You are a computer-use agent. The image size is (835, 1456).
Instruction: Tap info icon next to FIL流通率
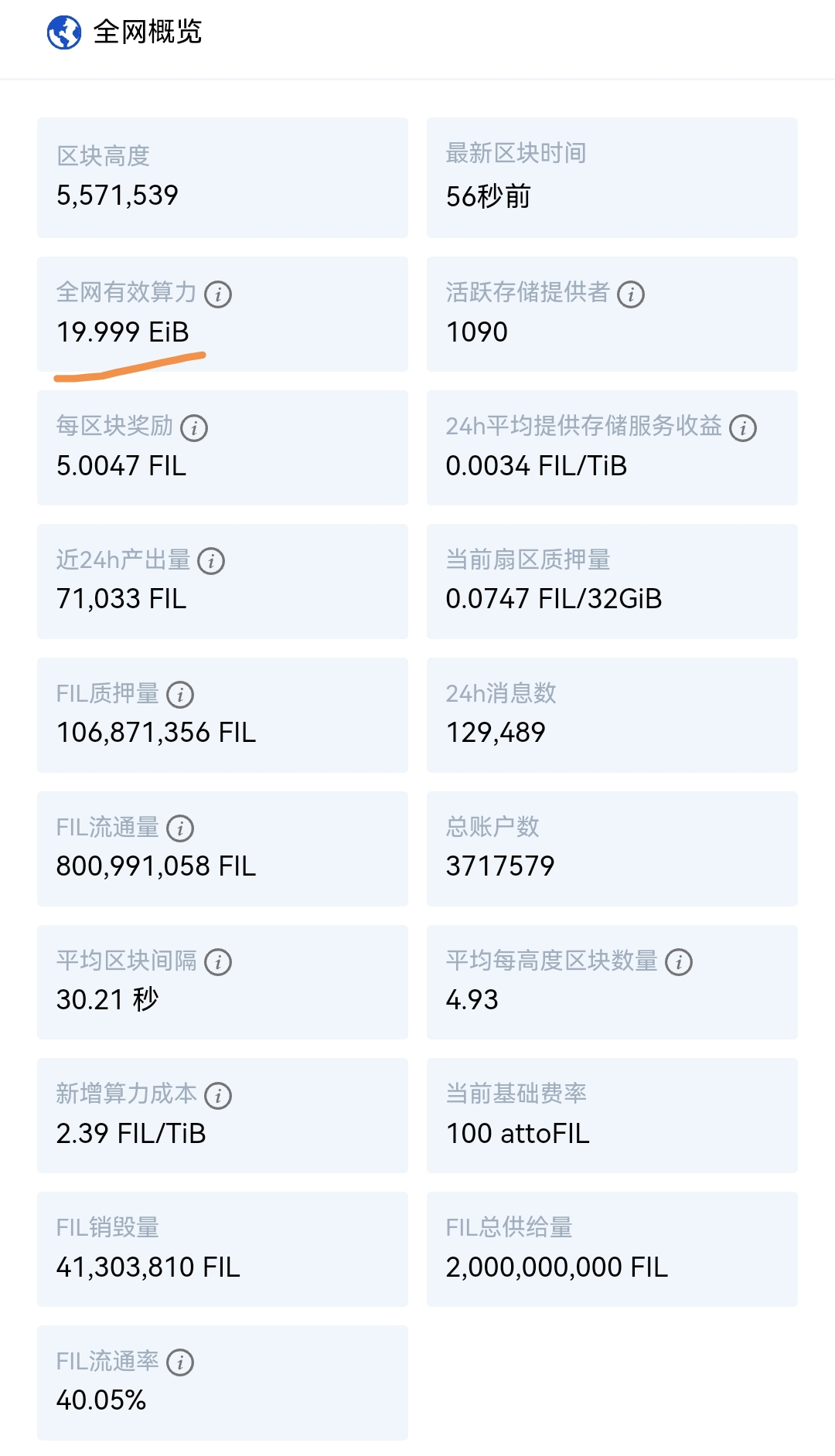click(180, 1362)
